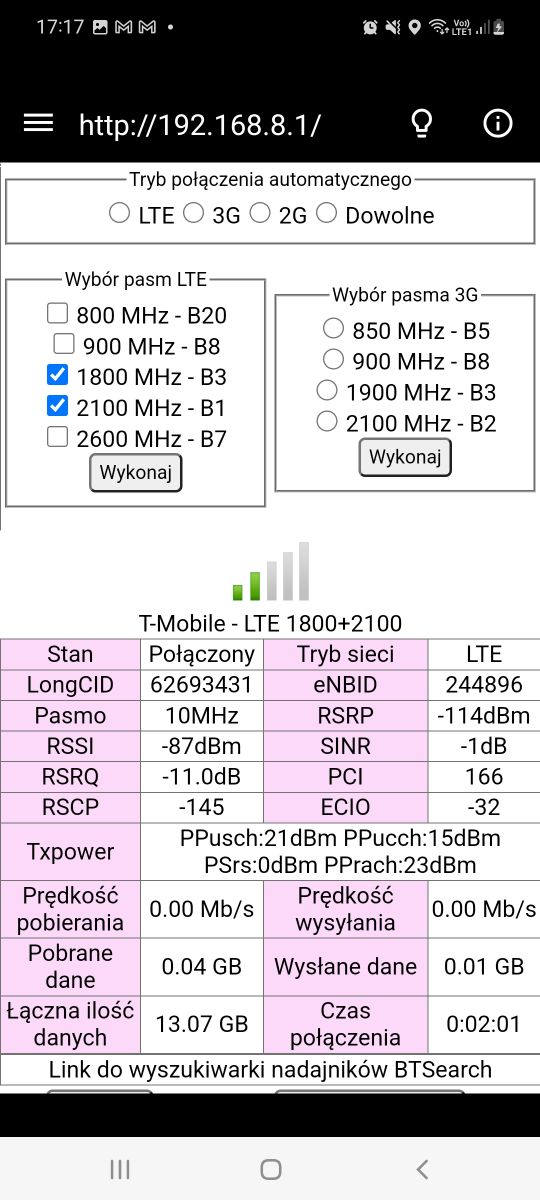Choose the 900 MHz - B8 3G band
The width and height of the screenshot is (540, 1200).
pyautogui.click(x=333, y=360)
